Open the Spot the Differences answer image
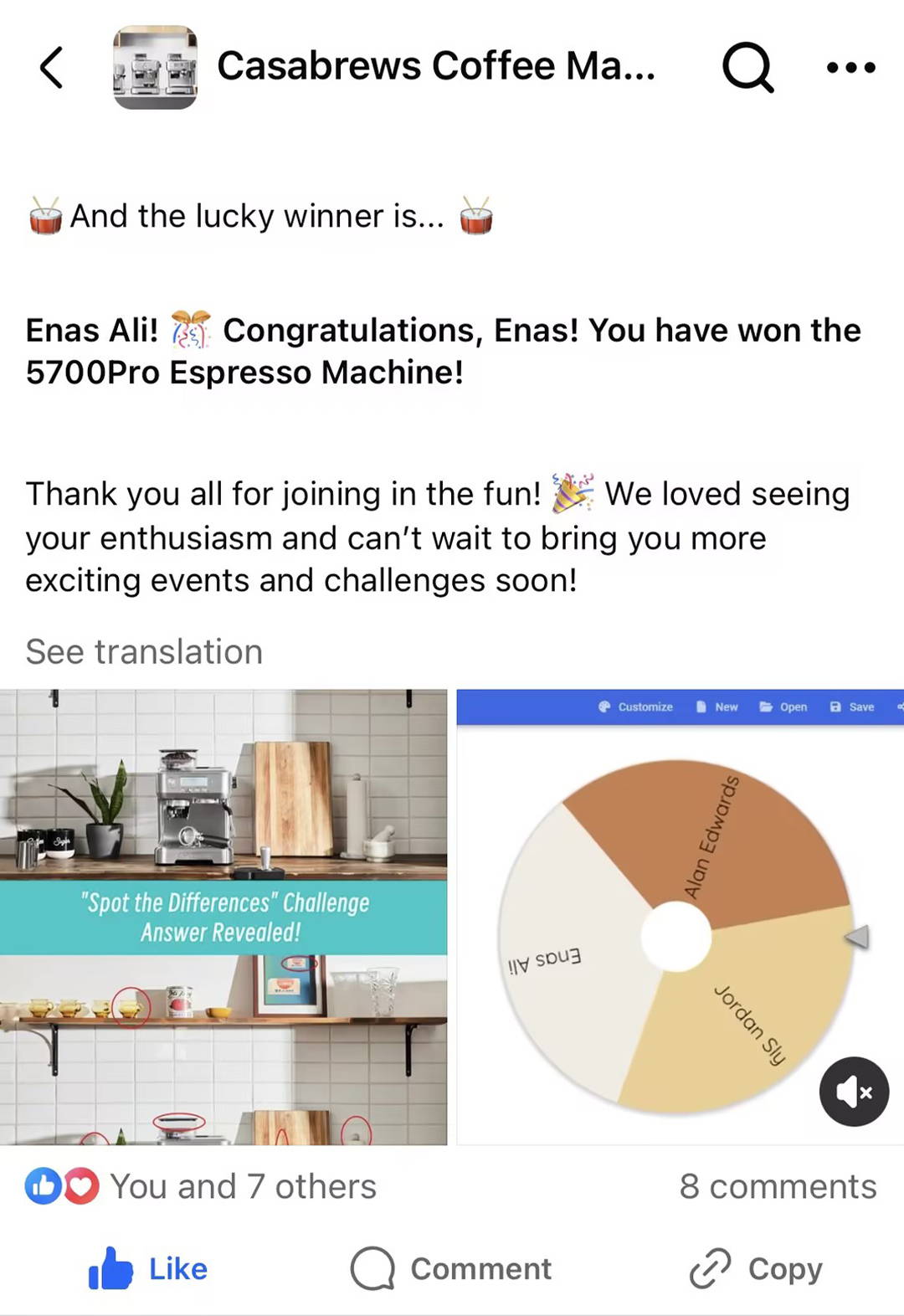904x1316 pixels. (223, 917)
